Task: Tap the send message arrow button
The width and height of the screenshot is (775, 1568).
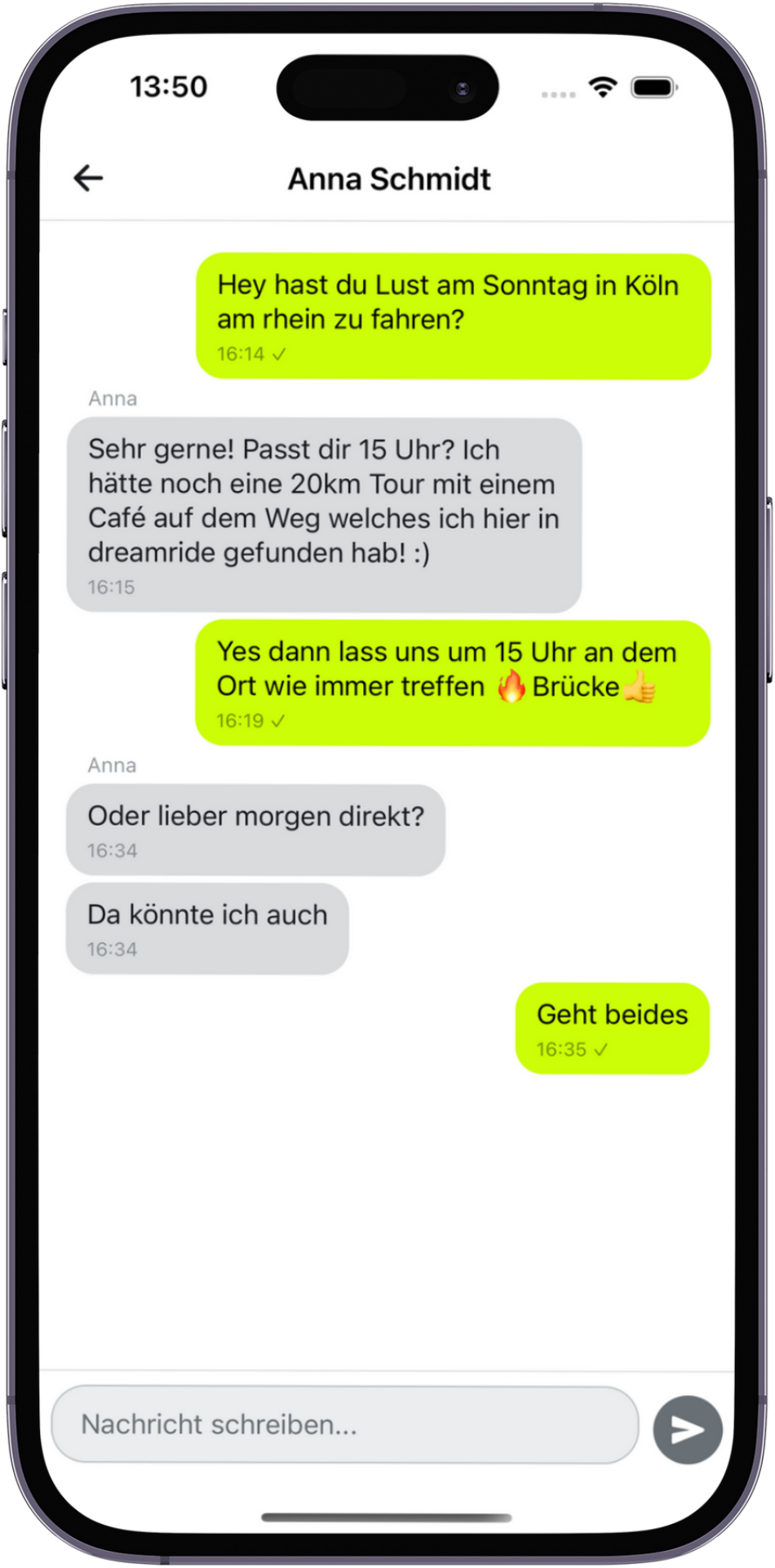Action: [687, 1428]
